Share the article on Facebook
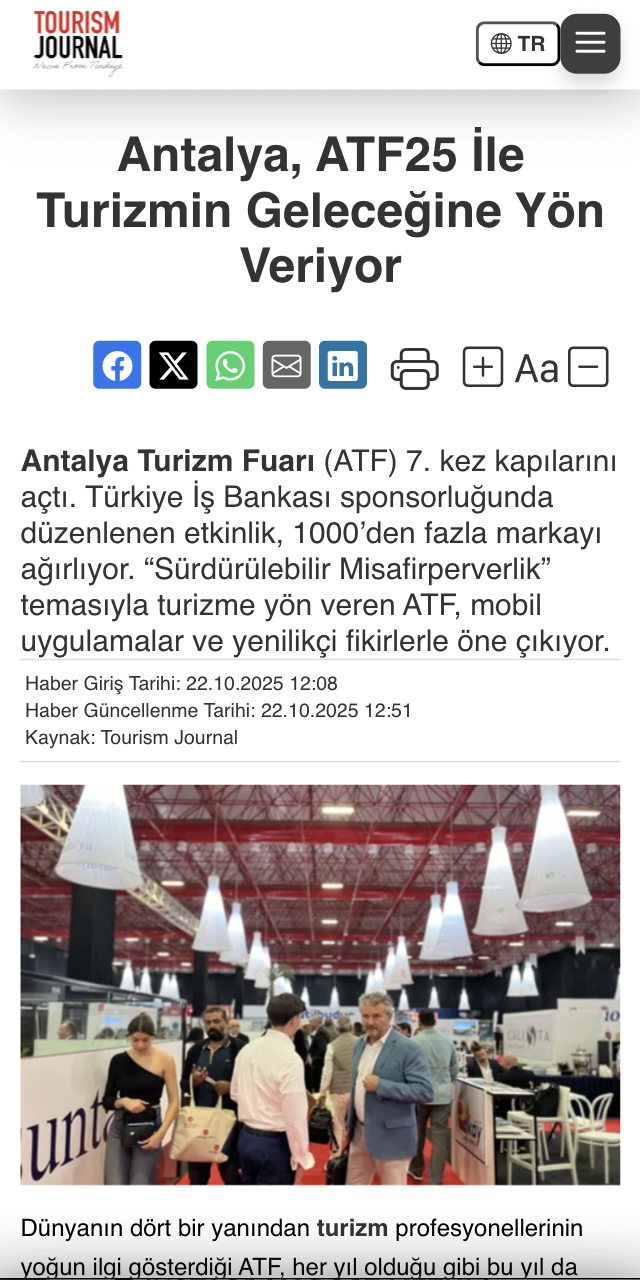 point(117,366)
